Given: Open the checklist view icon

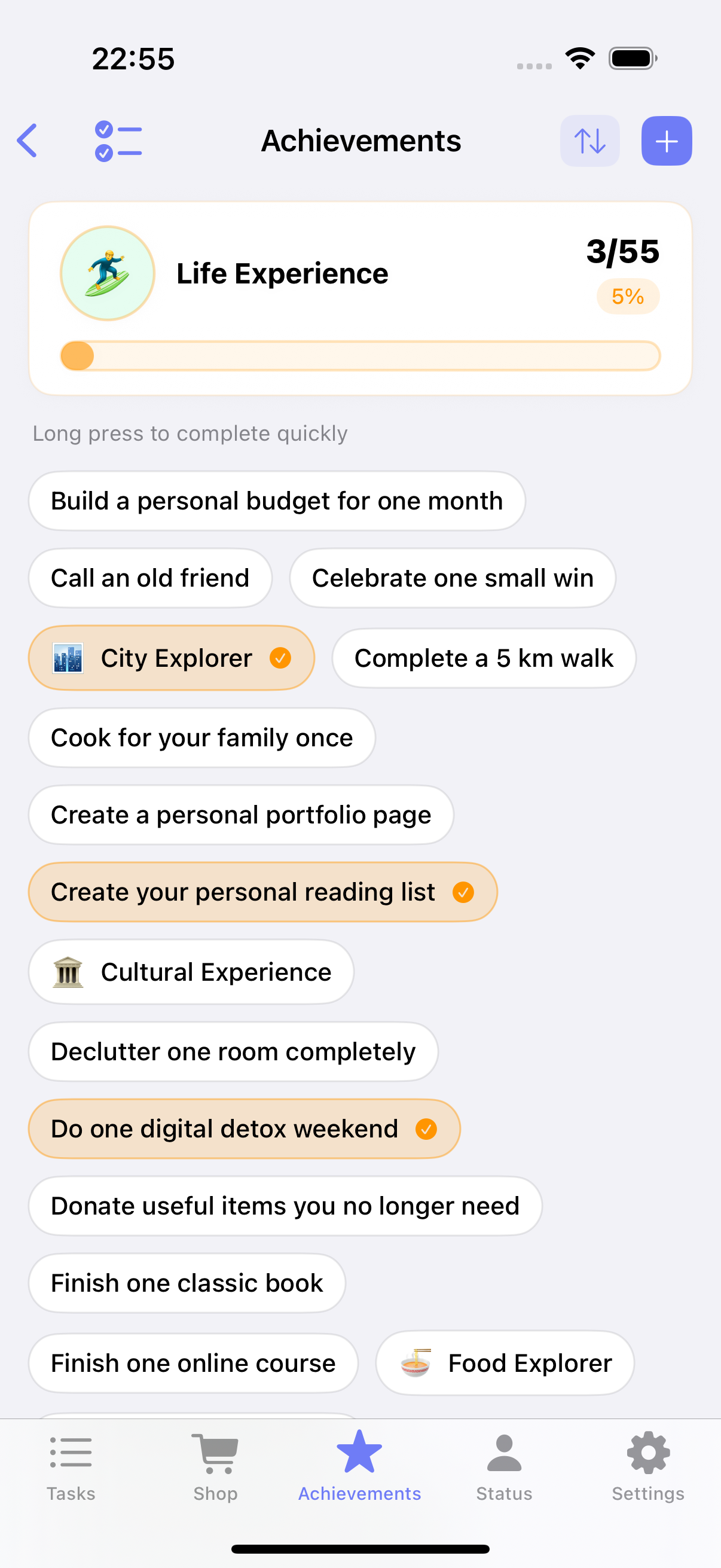Looking at the screenshot, I should click(118, 141).
